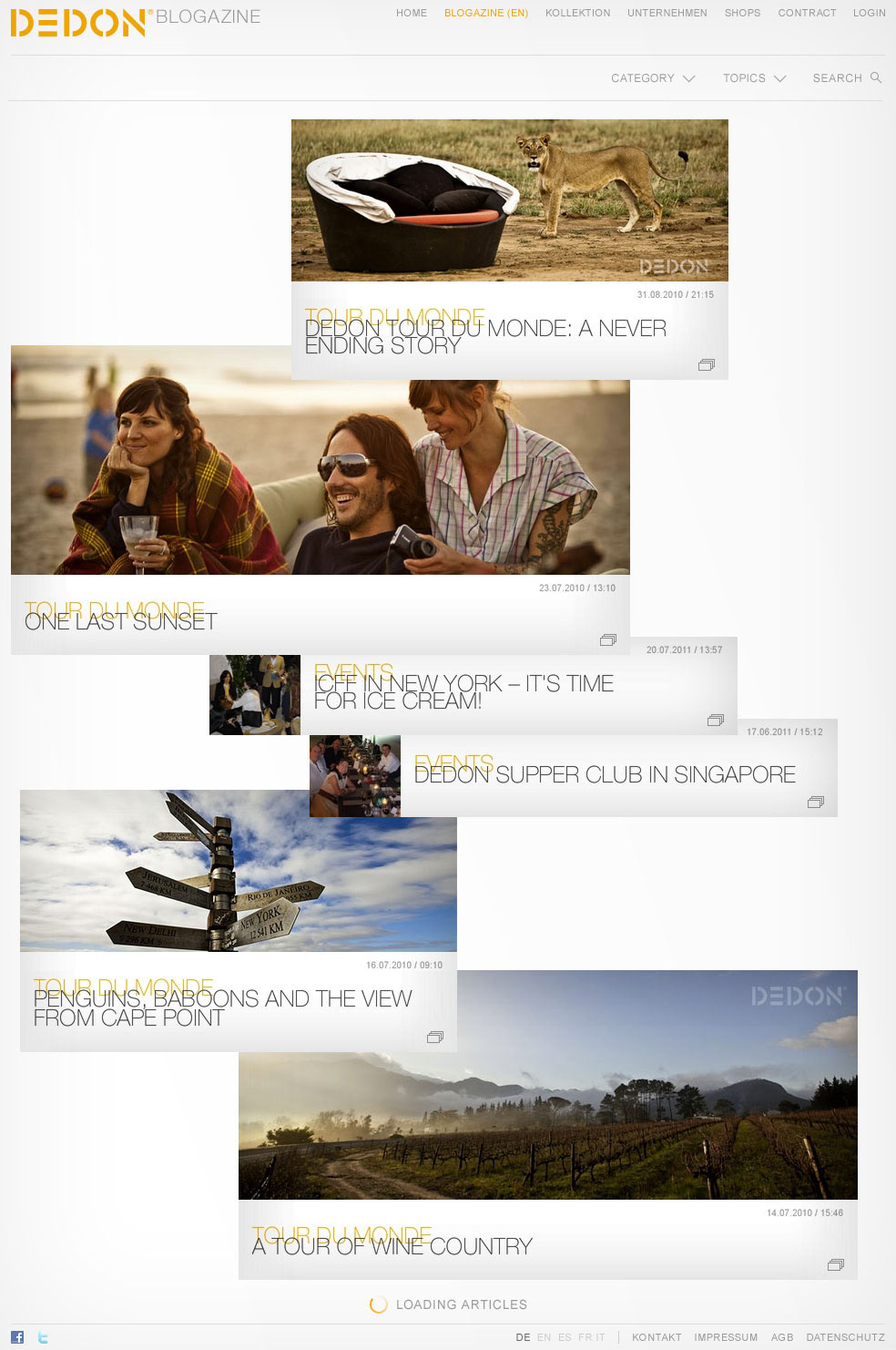896x1350 pixels.
Task: Read ICFF in New York article
Action: point(463,691)
